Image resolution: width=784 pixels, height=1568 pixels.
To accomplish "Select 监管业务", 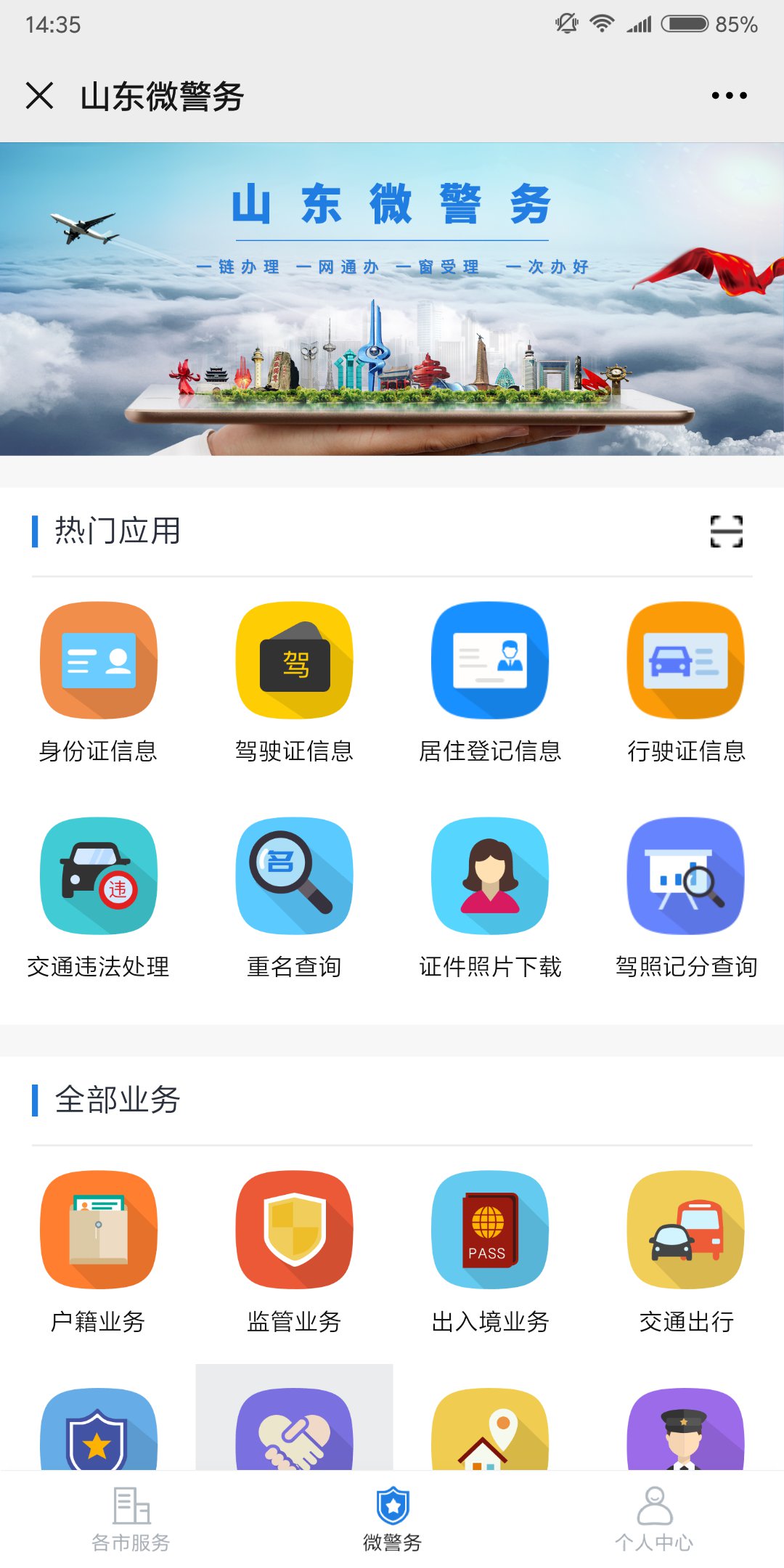I will [294, 1230].
